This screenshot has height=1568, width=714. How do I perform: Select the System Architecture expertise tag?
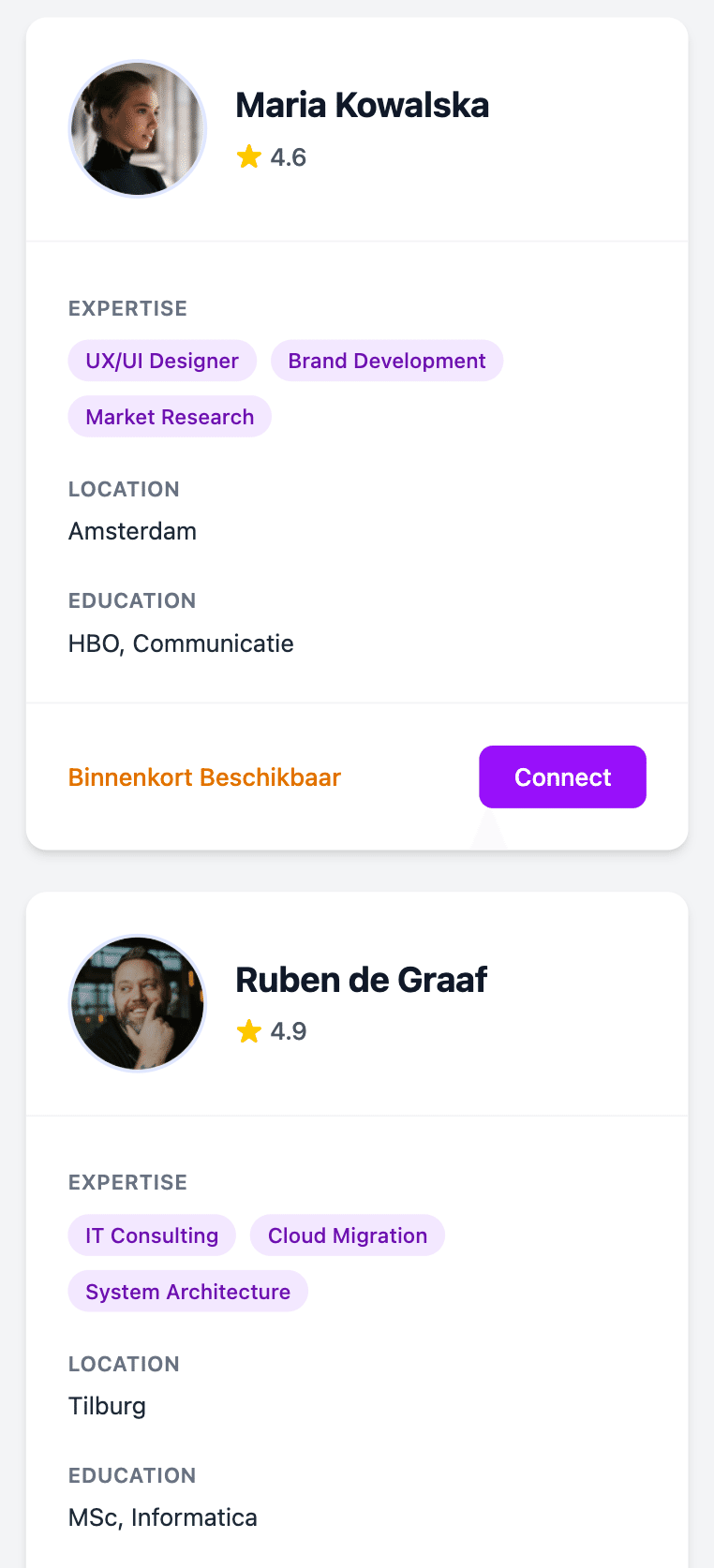pyautogui.click(x=187, y=1291)
